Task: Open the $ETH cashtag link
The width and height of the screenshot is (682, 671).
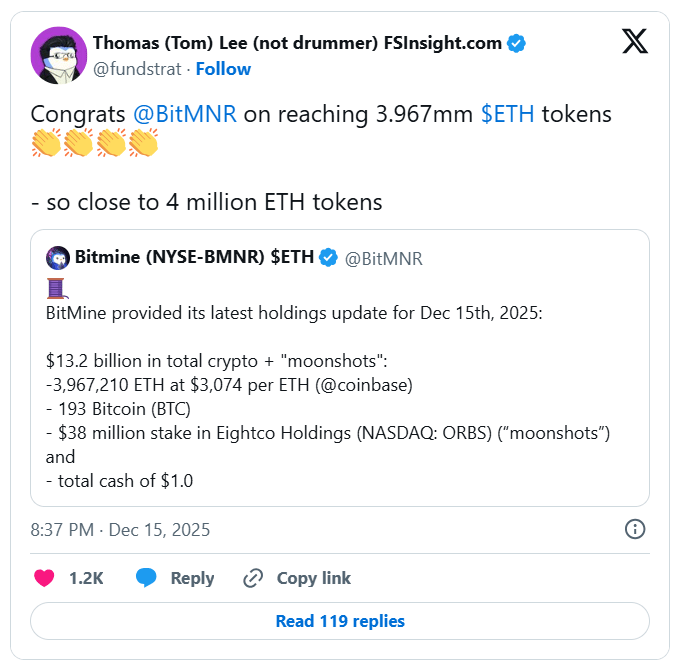Action: (x=507, y=114)
